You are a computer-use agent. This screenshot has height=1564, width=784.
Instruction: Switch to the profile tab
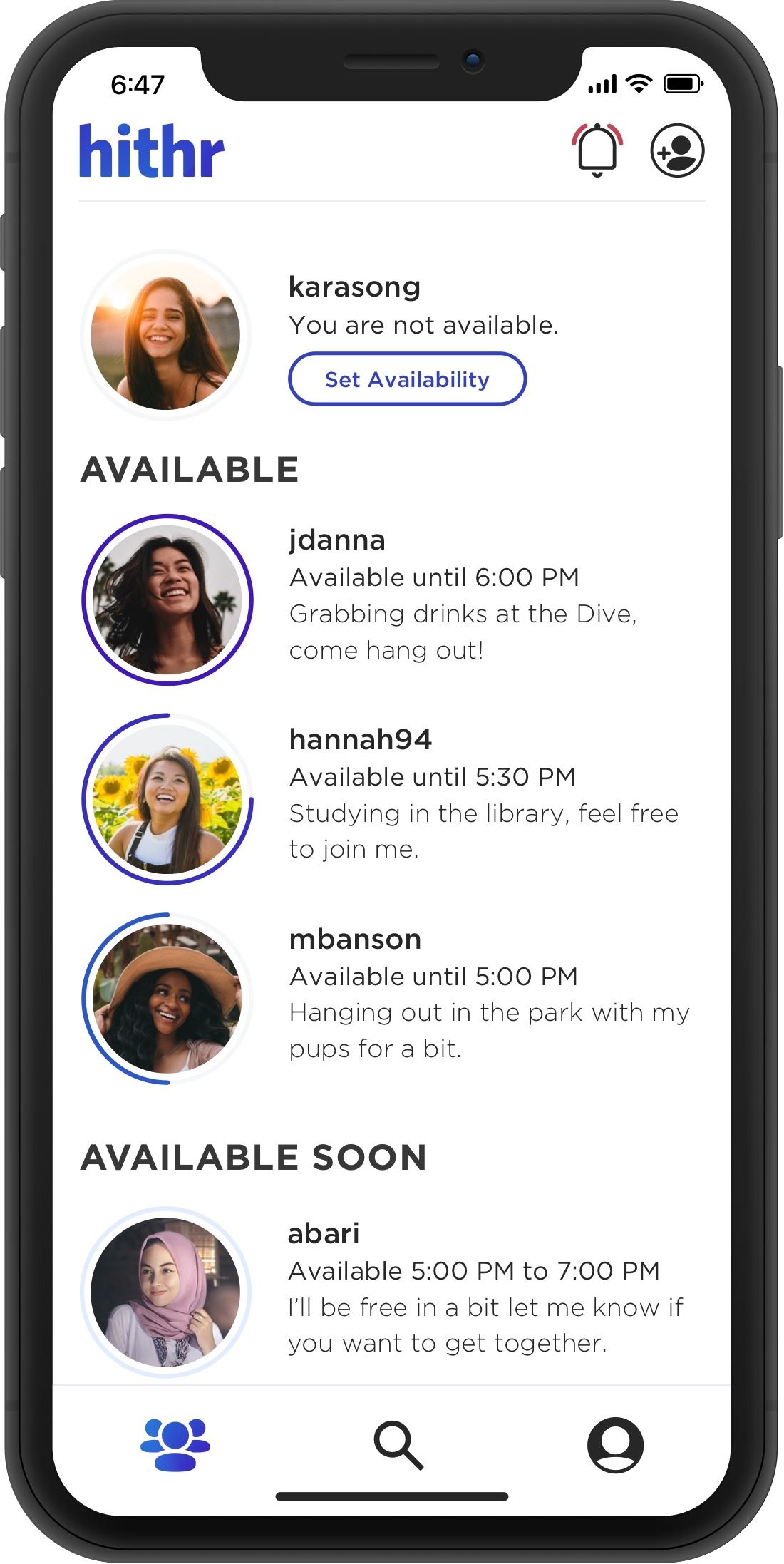click(615, 1446)
